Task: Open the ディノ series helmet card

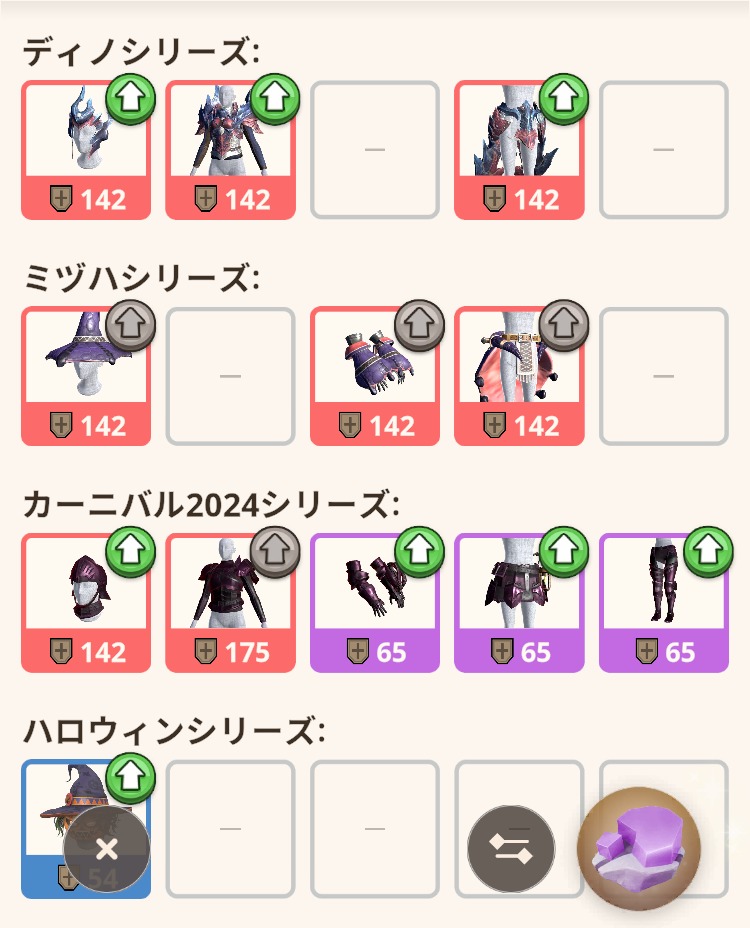Action: [x=85, y=150]
